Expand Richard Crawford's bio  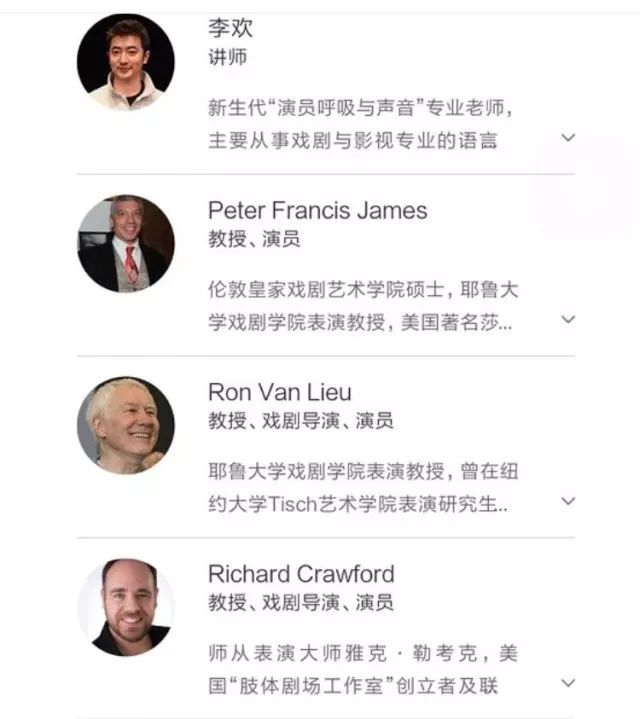568,684
